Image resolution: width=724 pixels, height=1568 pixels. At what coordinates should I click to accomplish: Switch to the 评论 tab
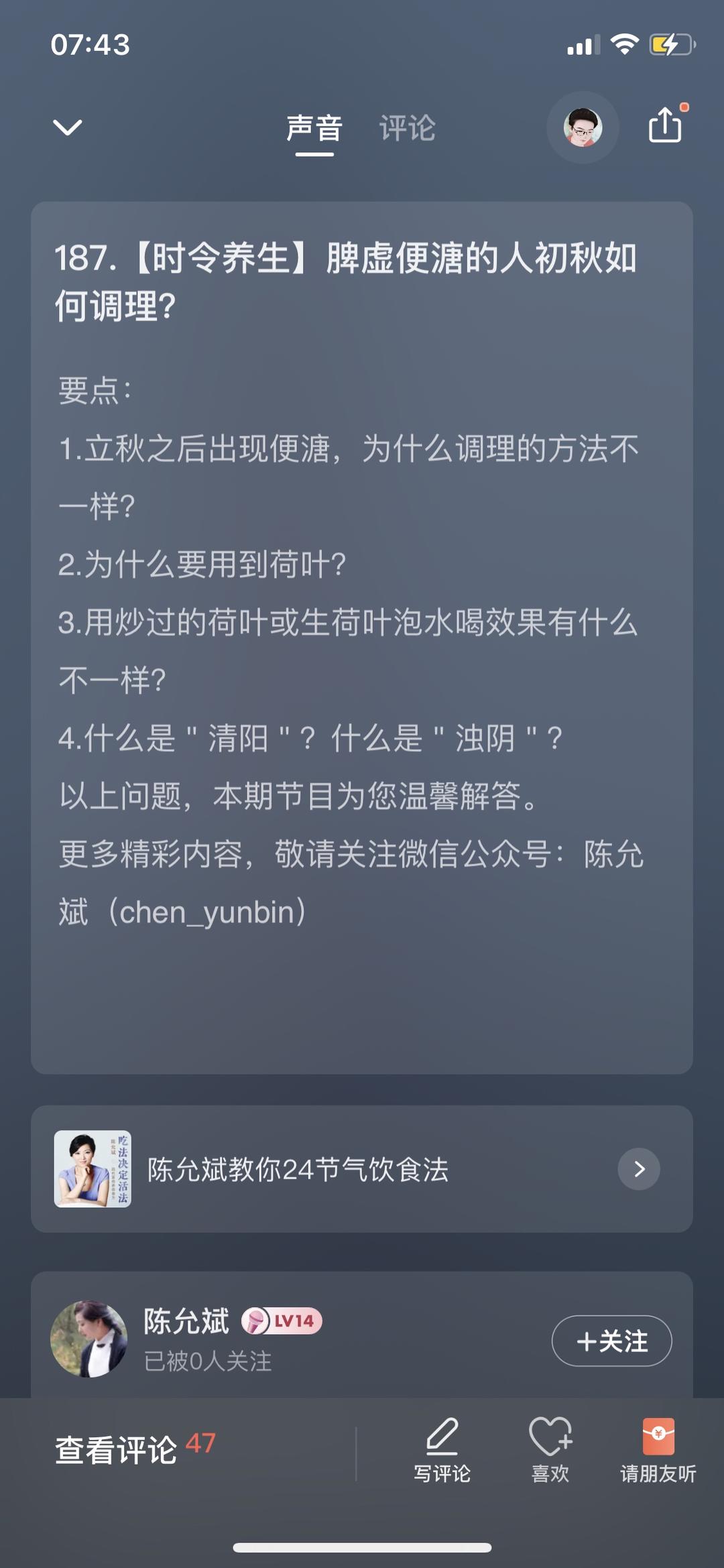[407, 128]
